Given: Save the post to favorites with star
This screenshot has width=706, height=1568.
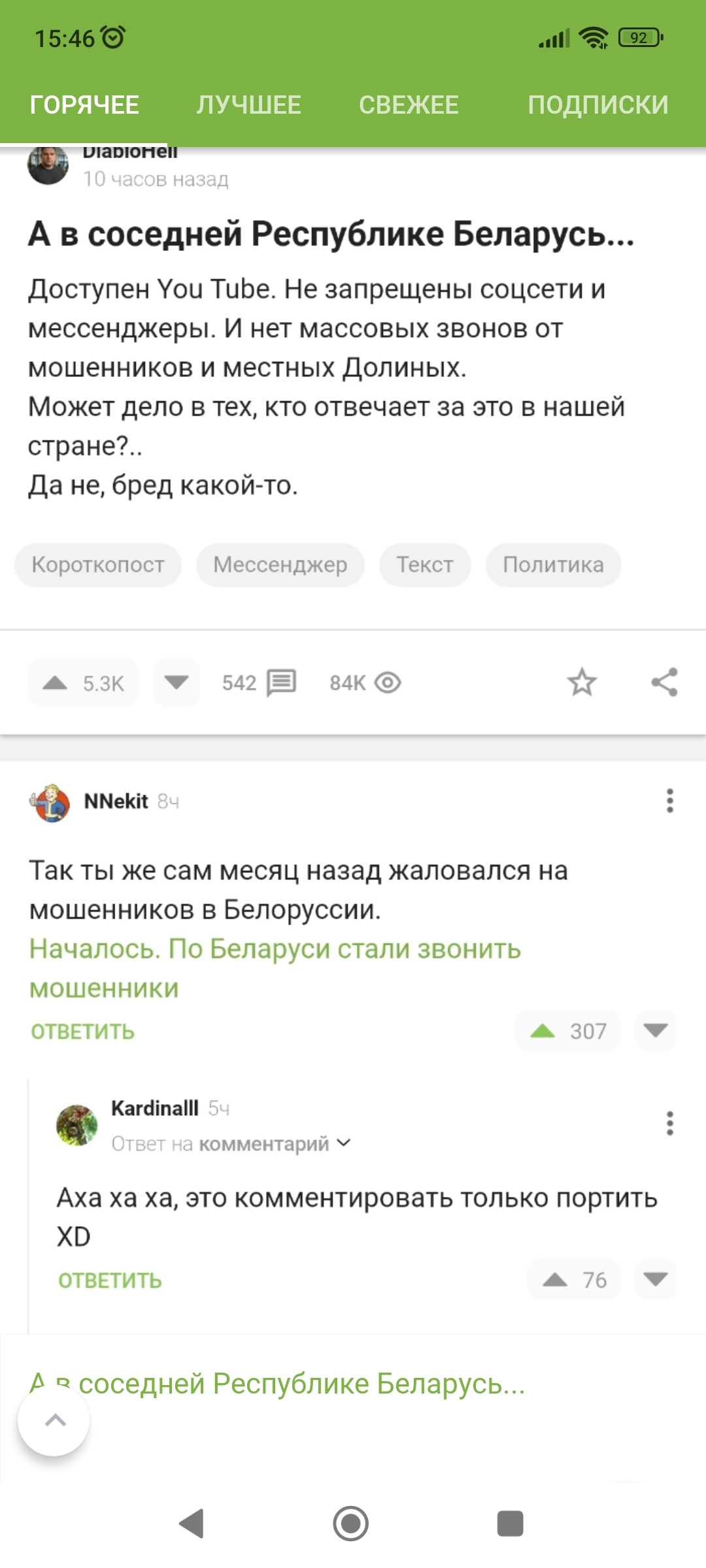Looking at the screenshot, I should pos(582,683).
